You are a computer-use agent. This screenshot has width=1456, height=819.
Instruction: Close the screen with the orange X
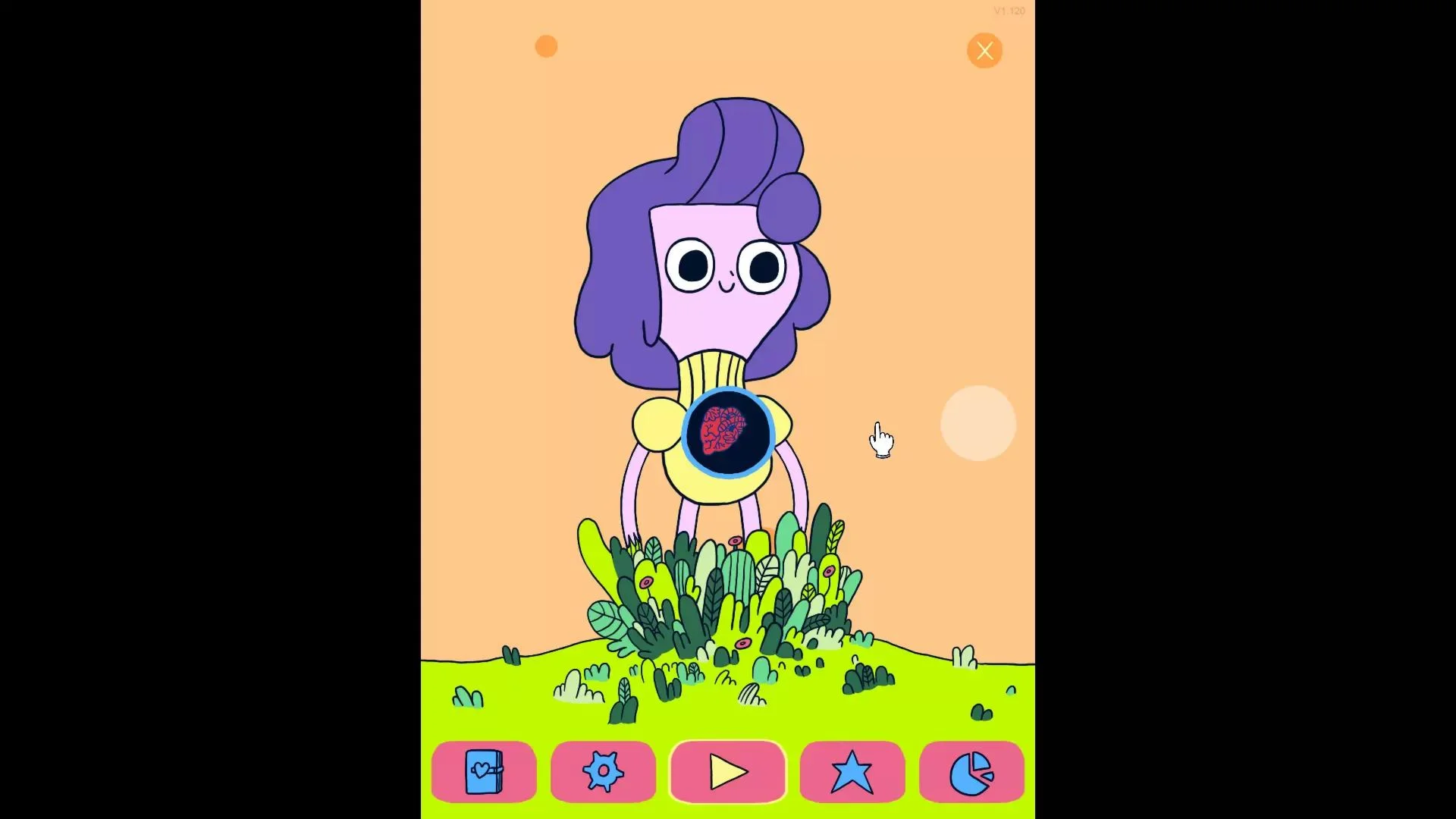[984, 51]
